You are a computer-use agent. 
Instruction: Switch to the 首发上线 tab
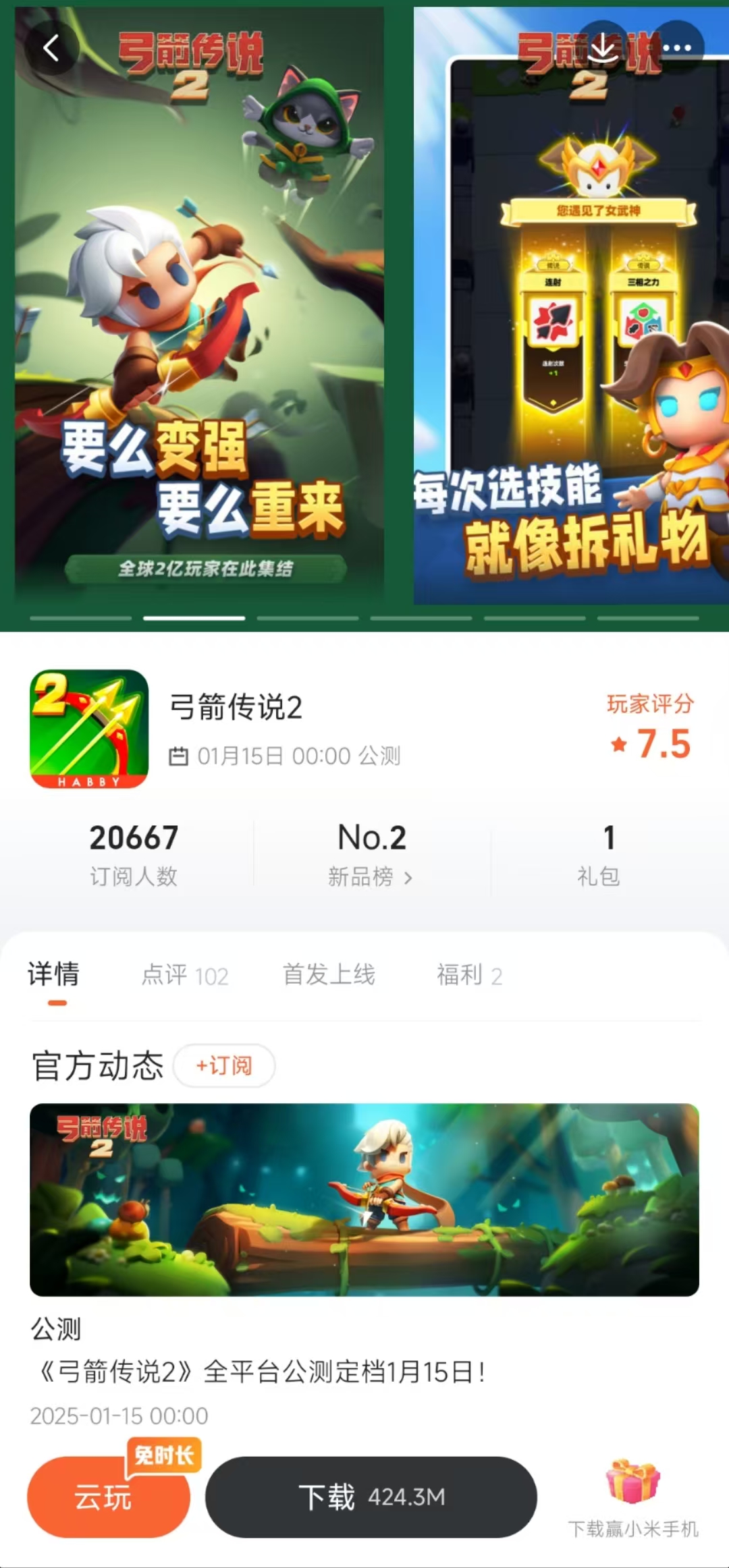pyautogui.click(x=329, y=975)
